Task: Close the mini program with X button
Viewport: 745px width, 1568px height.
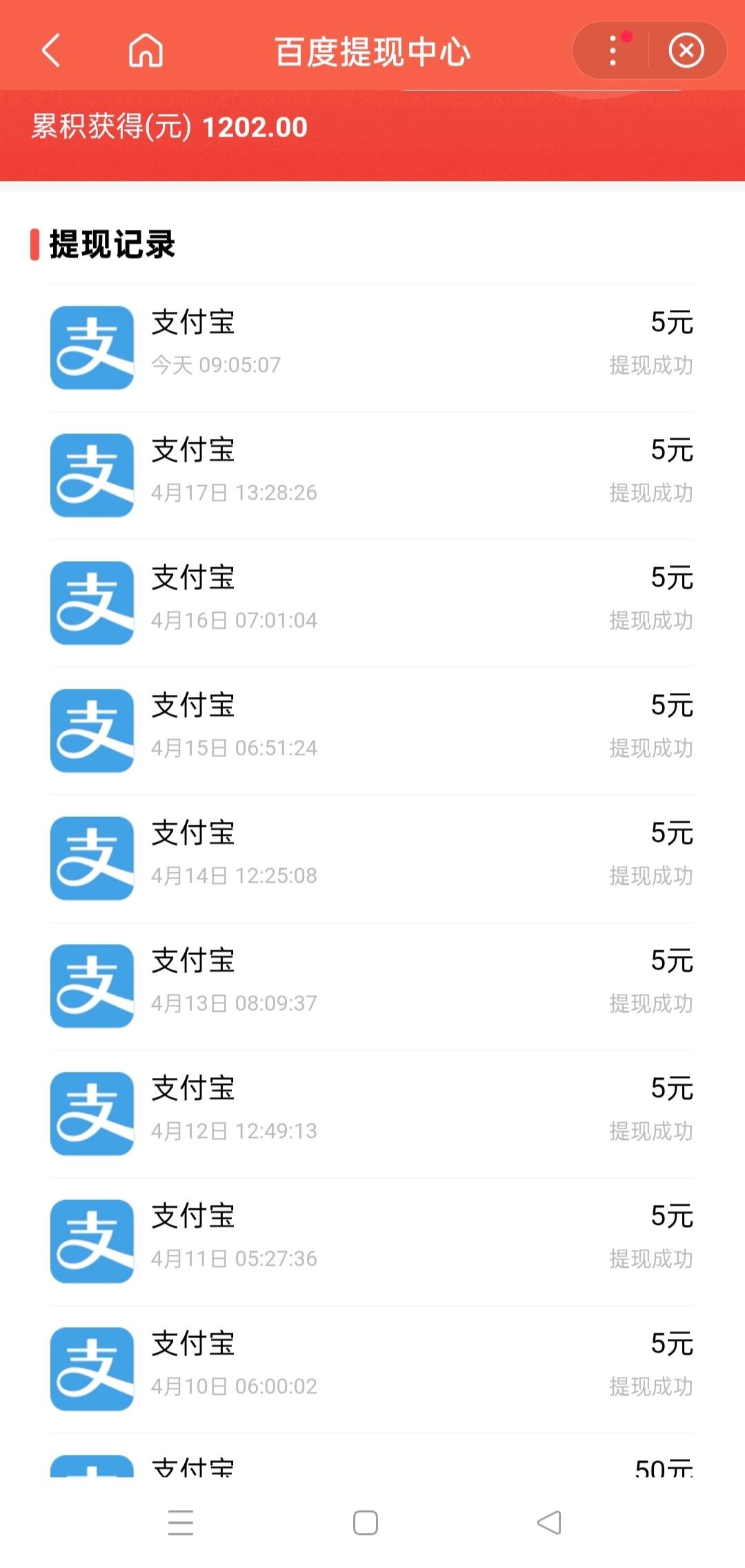Action: [x=686, y=51]
